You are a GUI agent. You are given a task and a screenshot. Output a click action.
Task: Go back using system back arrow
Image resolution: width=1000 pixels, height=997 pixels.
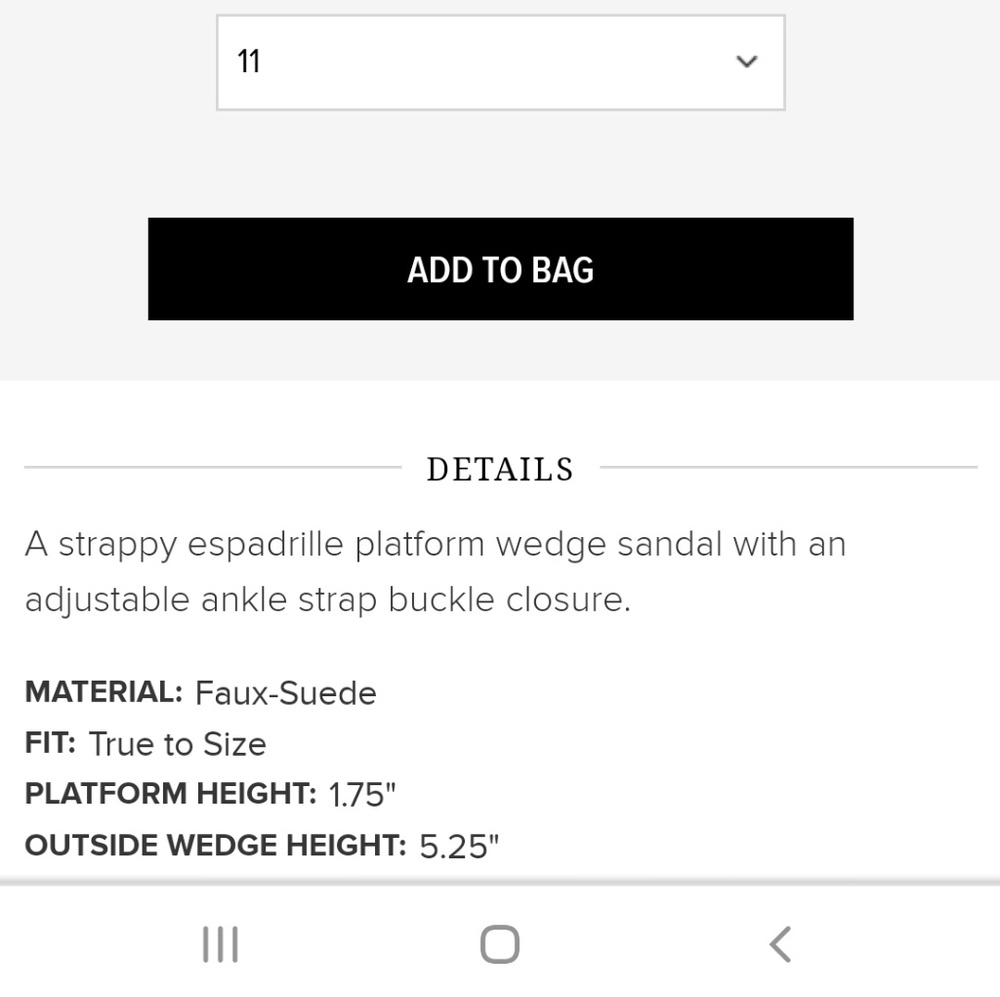779,944
